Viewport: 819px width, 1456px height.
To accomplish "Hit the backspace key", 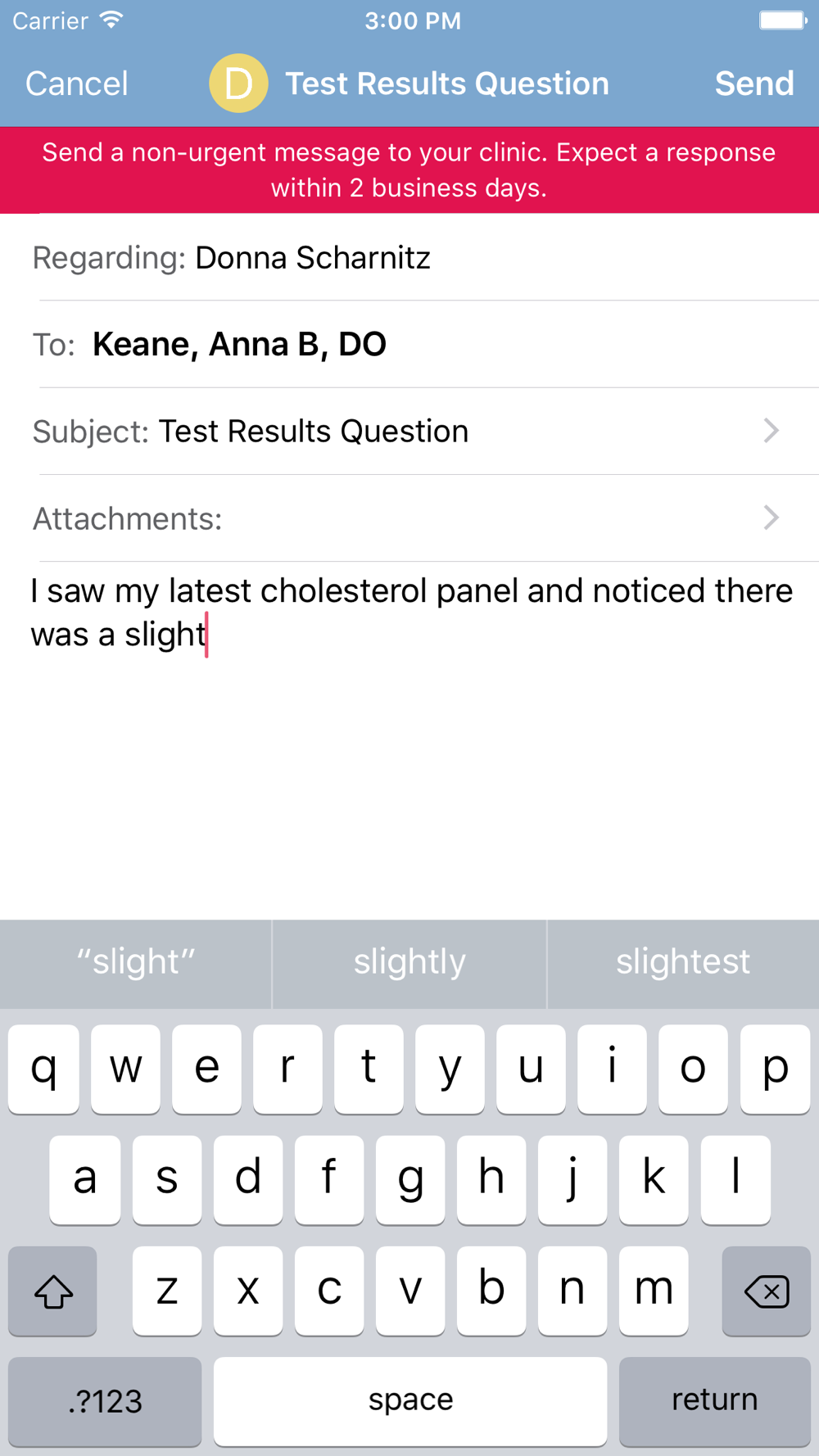I will click(x=766, y=1291).
